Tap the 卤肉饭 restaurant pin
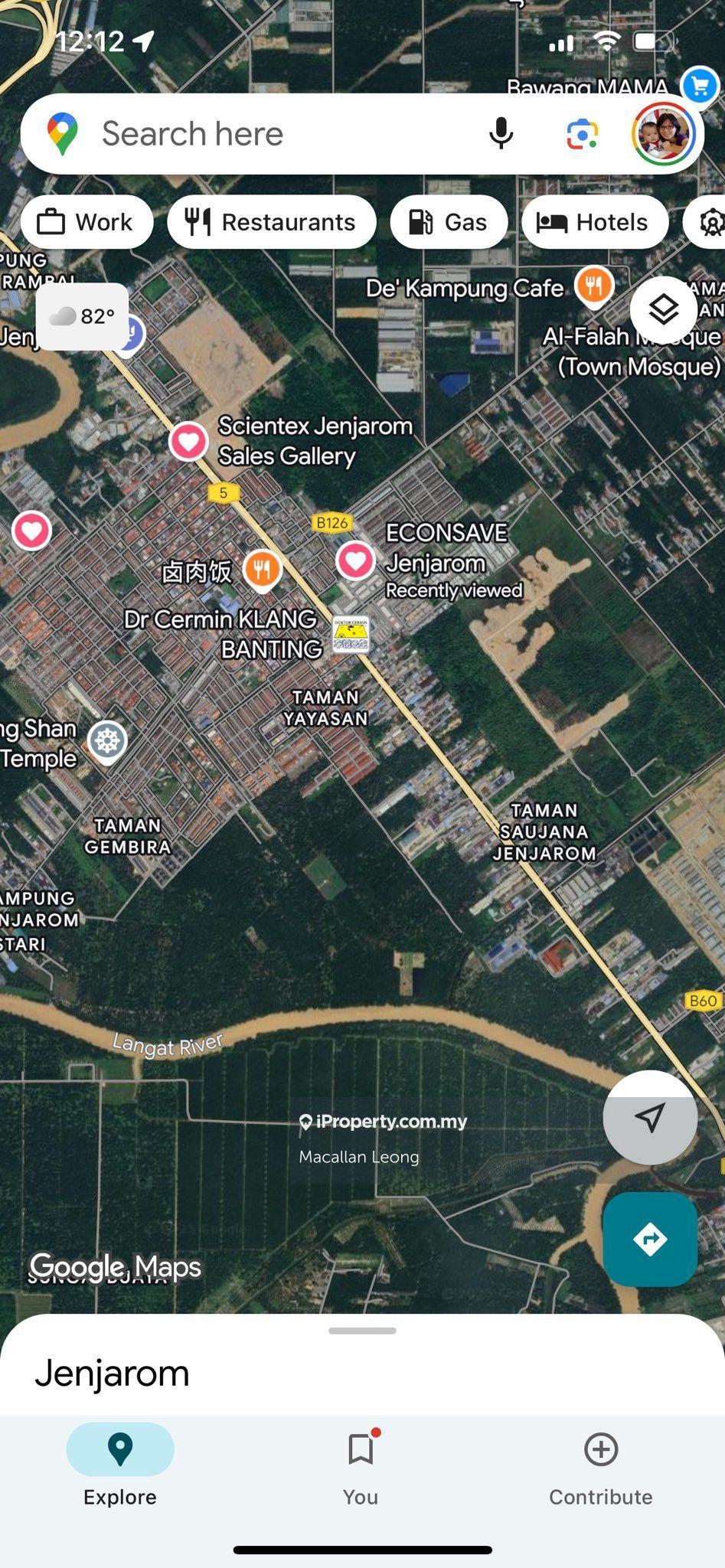This screenshot has width=725, height=1568. 262,570
